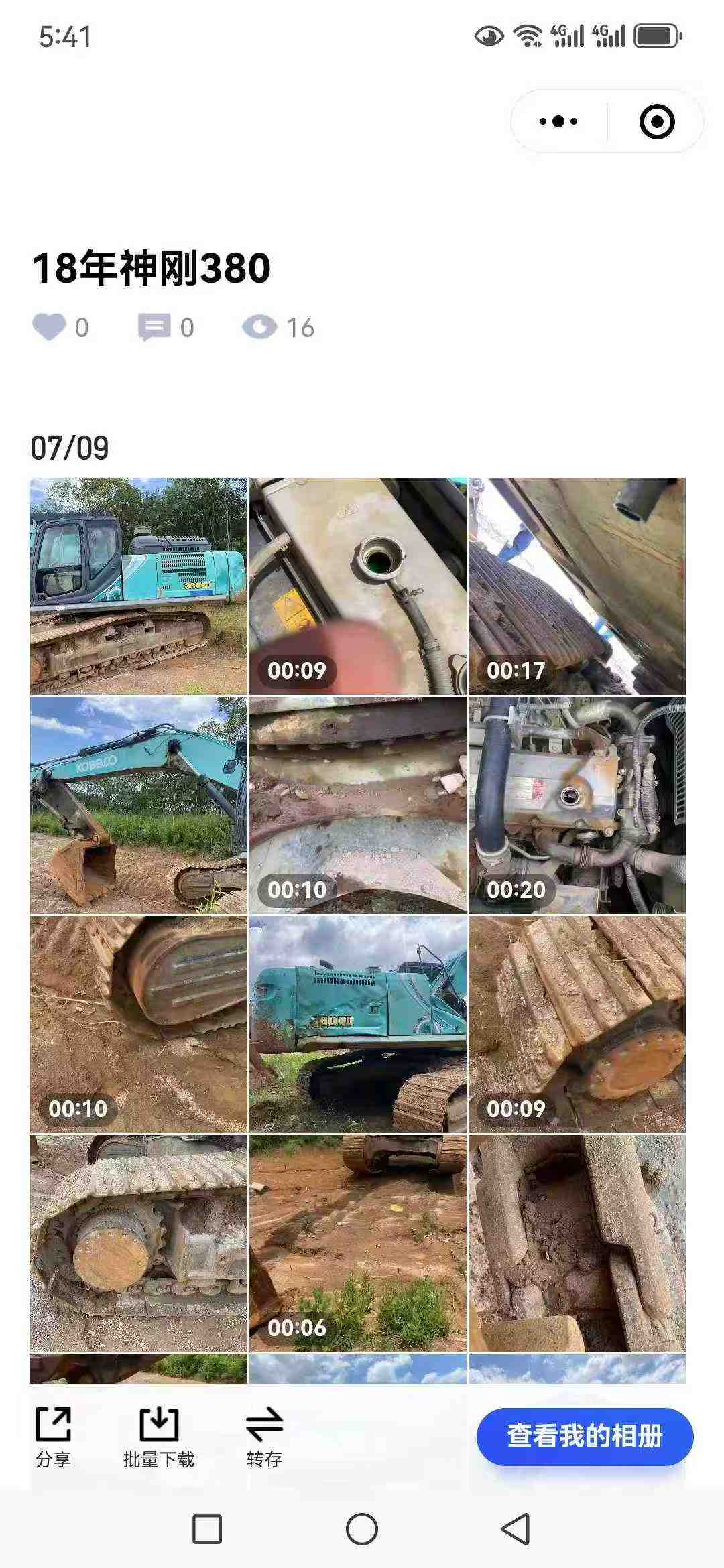Play the 00:06 video of the dirt ground
Image resolution: width=724 pixels, height=1568 pixels.
point(358,1243)
